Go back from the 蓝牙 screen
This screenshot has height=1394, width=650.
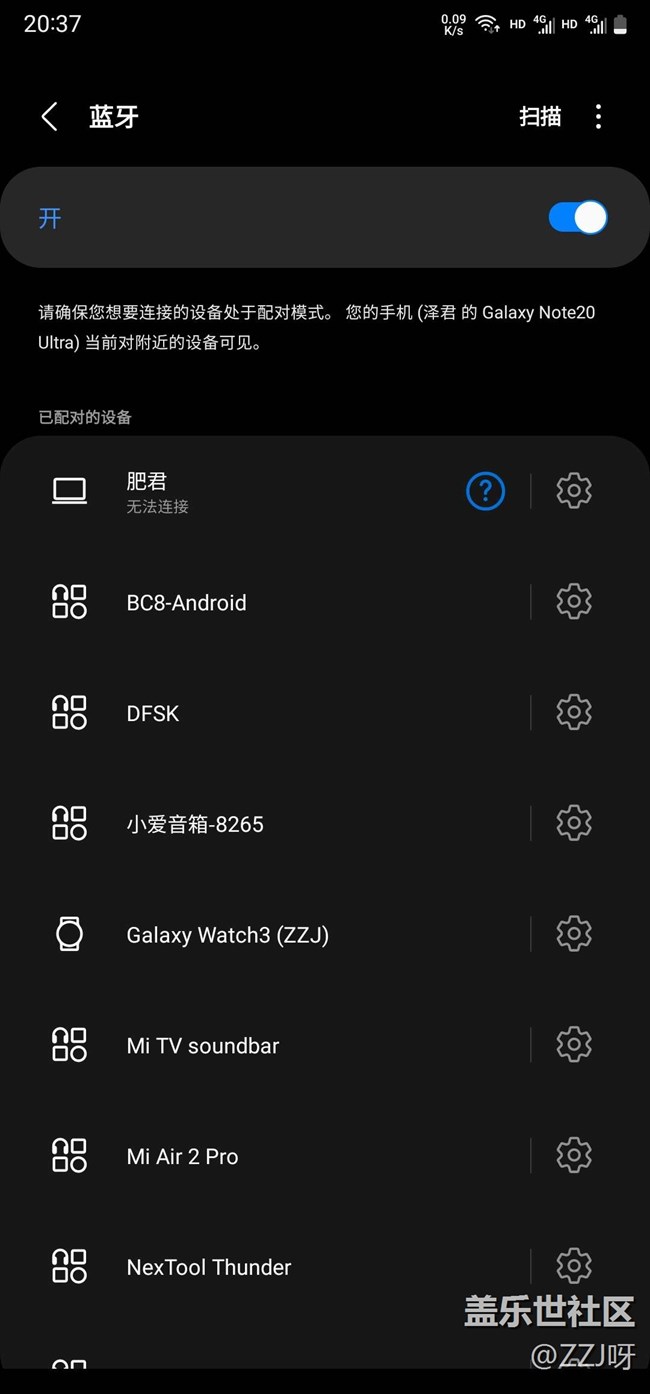pyautogui.click(x=49, y=117)
